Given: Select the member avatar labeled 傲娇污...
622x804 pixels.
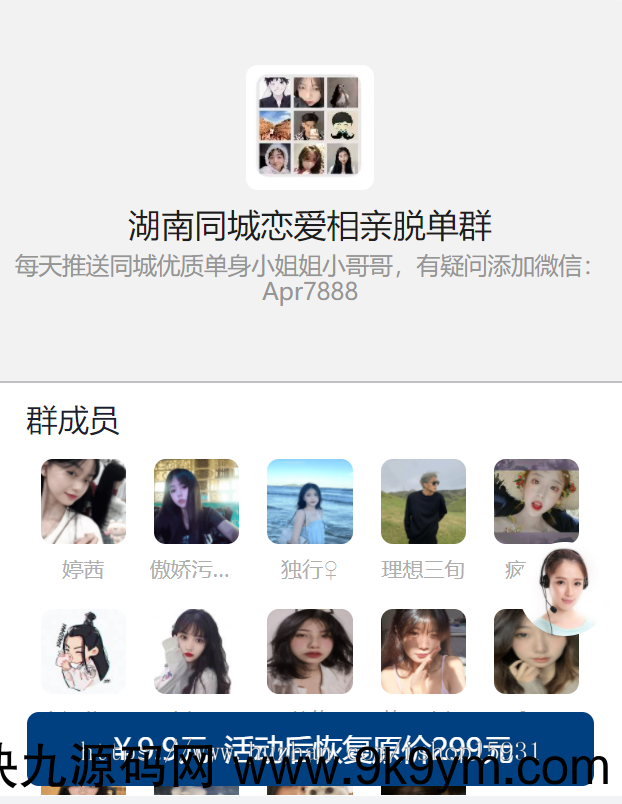Looking at the screenshot, I should [196, 502].
